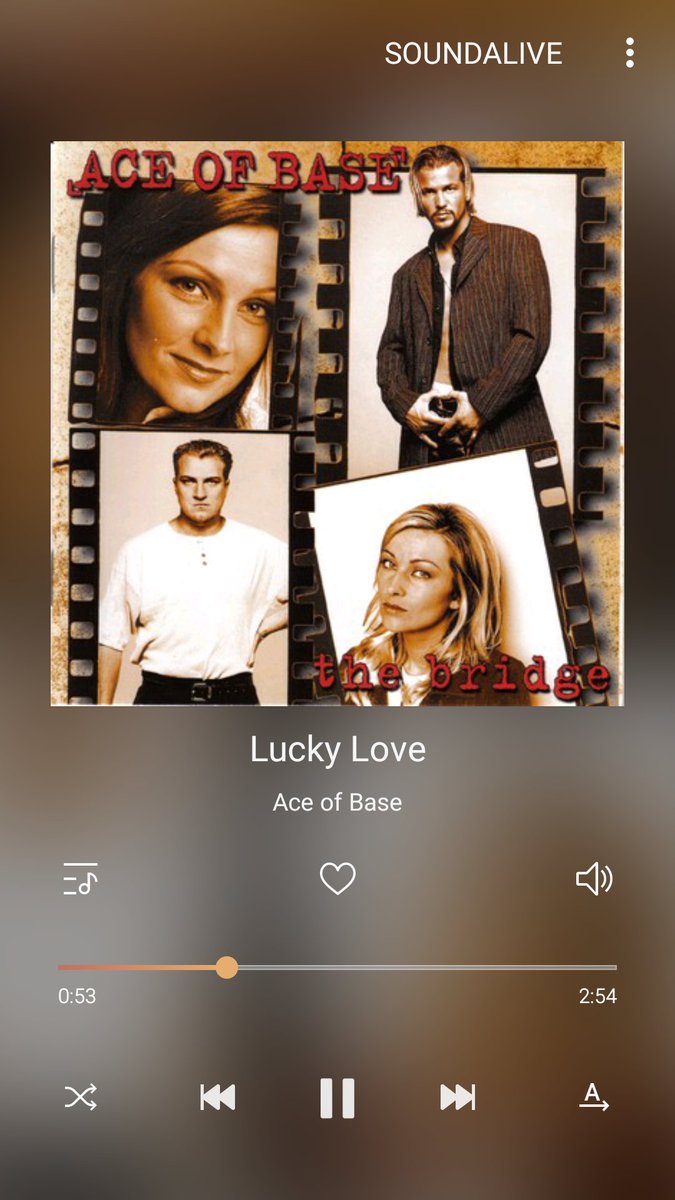This screenshot has height=1200, width=675.
Task: Favorite the song Lucky Love
Action: tap(337, 879)
